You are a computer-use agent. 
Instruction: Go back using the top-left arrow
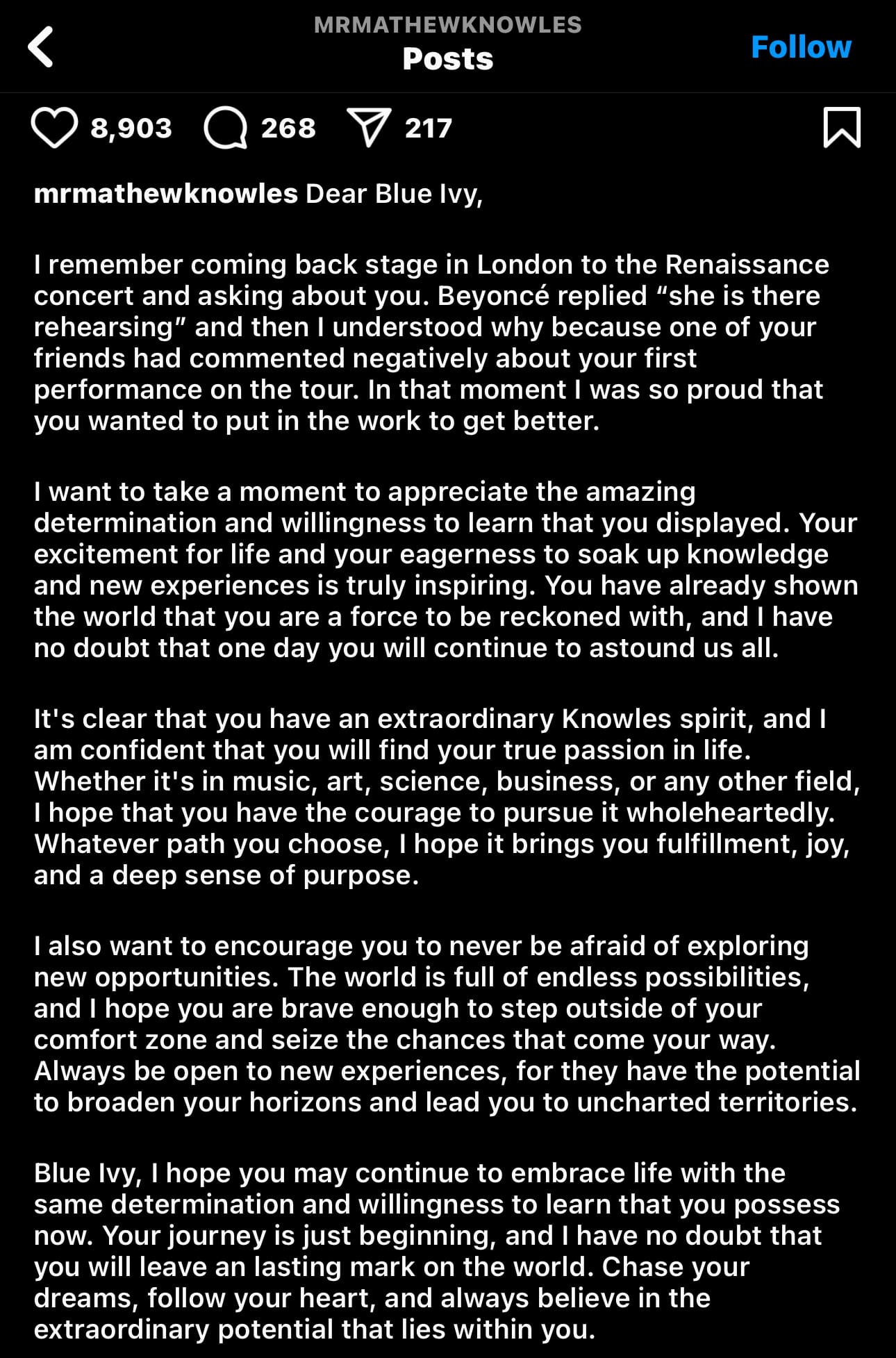coord(40,47)
